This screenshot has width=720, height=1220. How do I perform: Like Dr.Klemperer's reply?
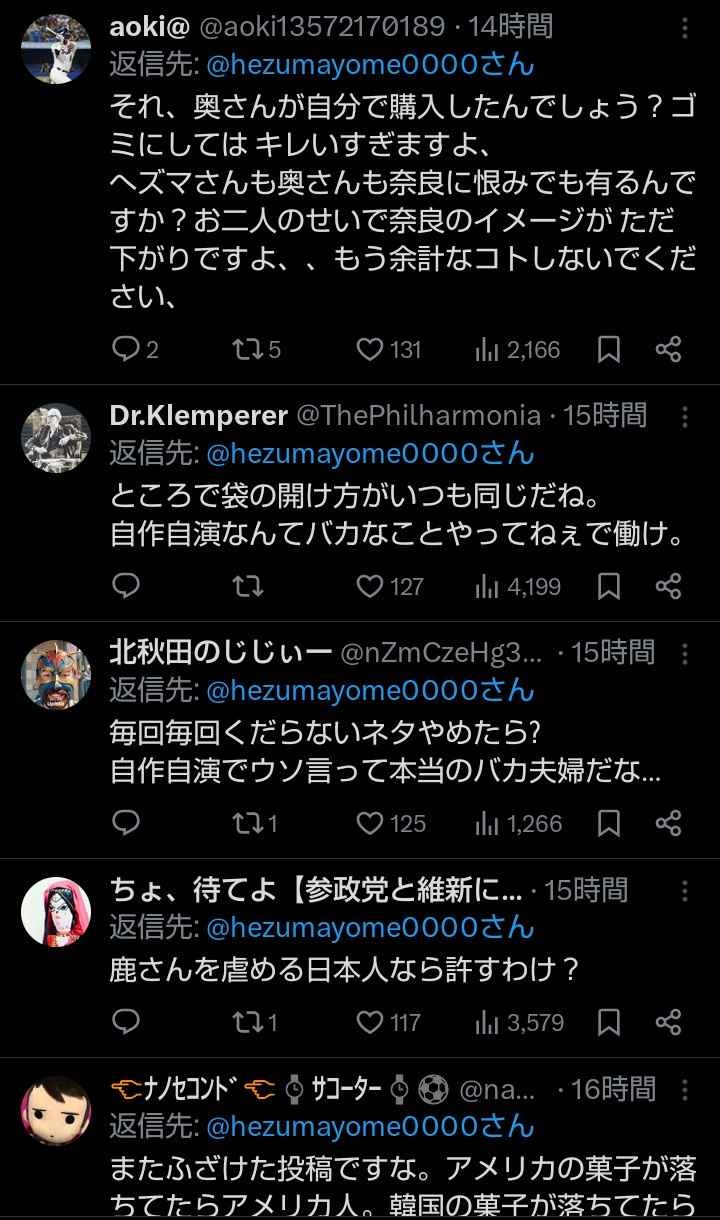tap(371, 586)
